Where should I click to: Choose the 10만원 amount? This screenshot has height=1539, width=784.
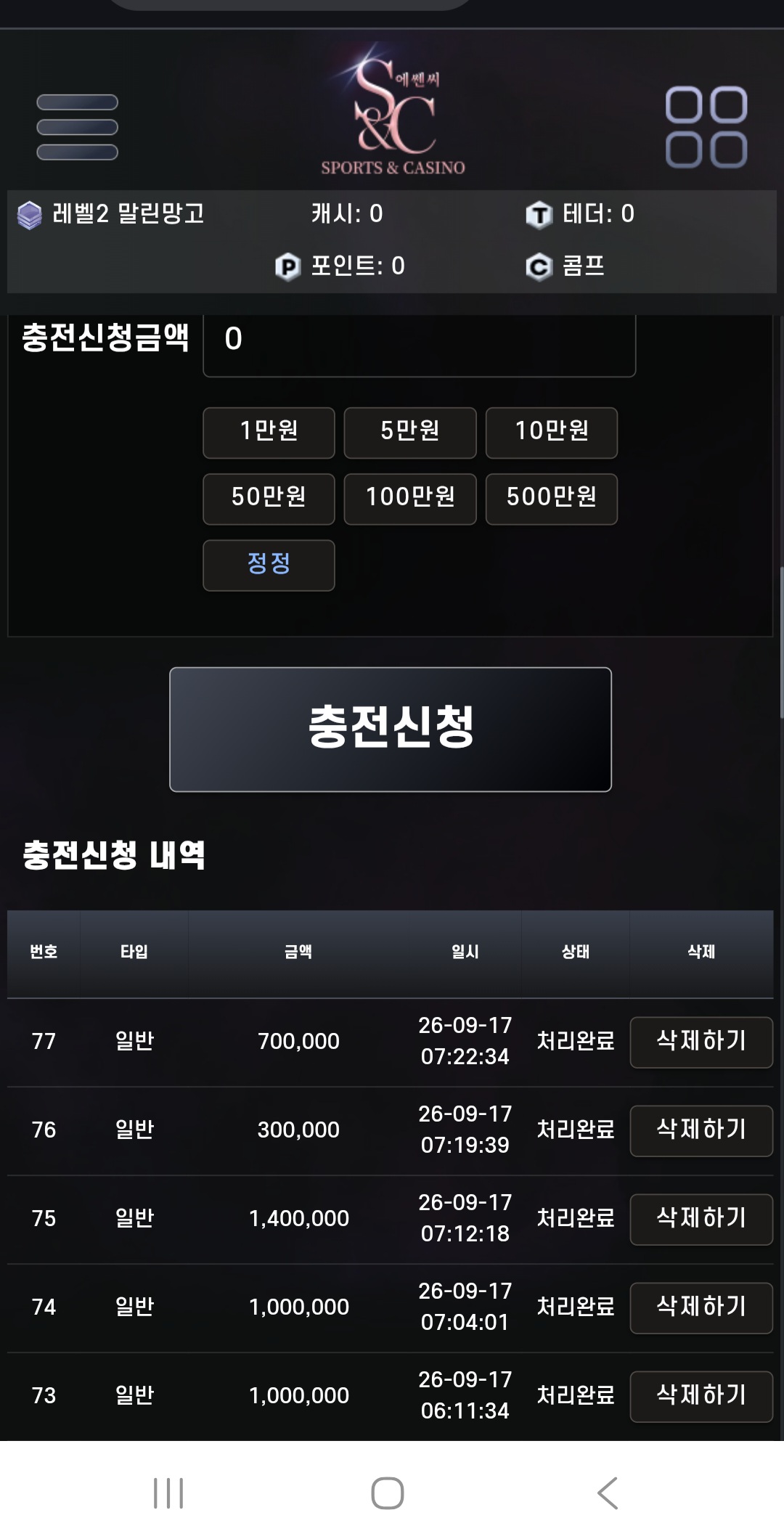point(552,433)
